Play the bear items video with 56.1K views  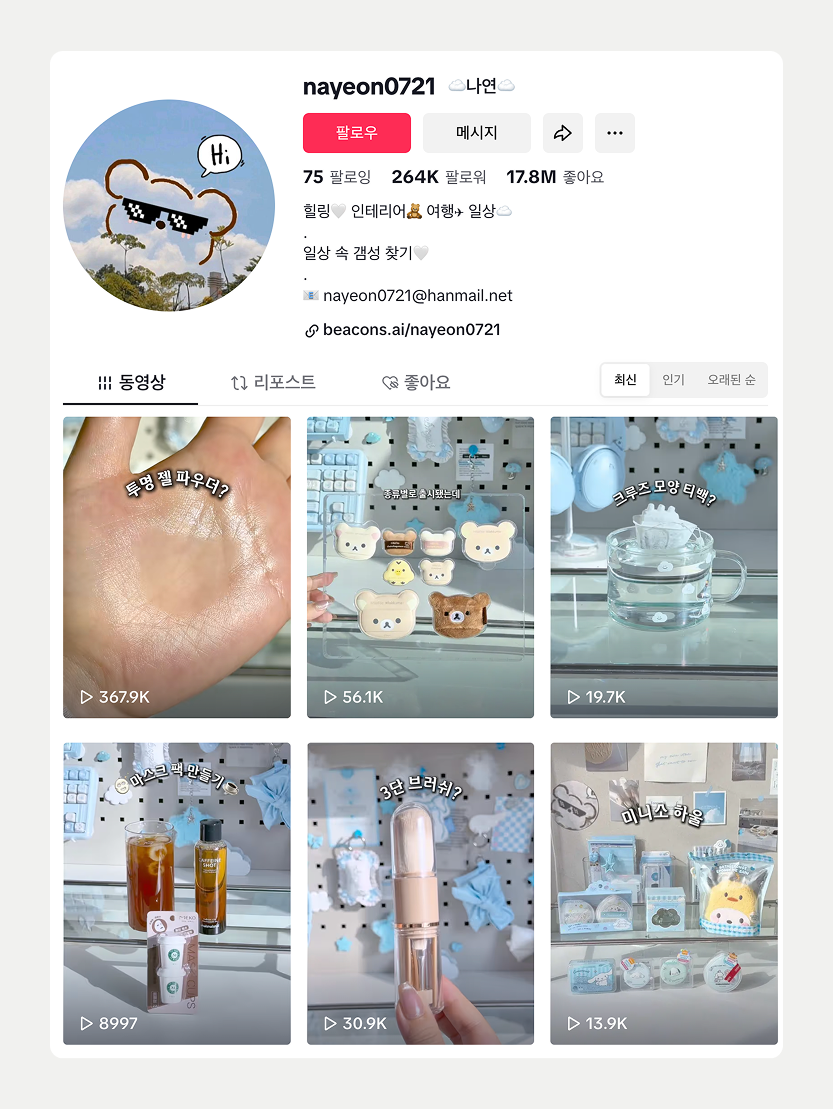click(x=420, y=567)
